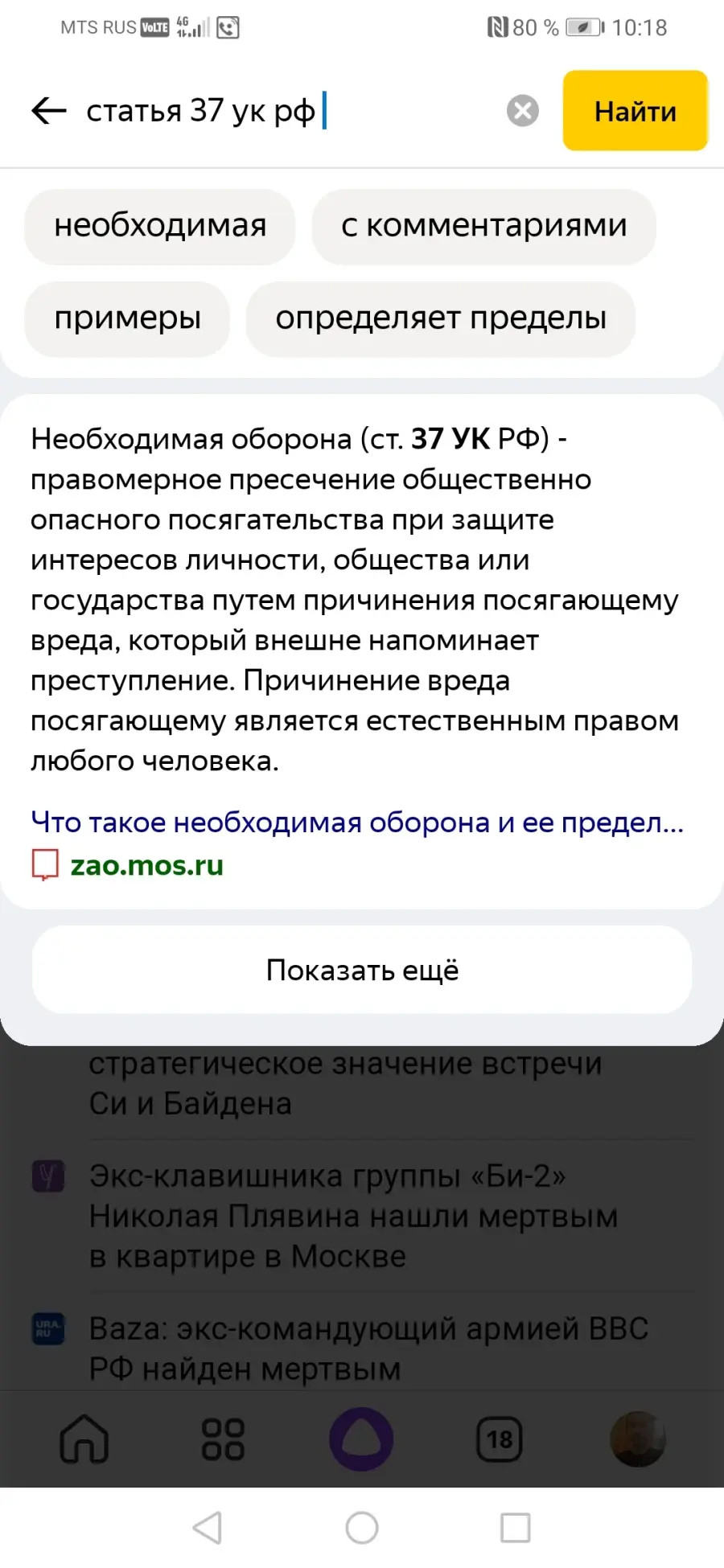Open the zao.mos.ru source
724x1568 pixels.
[146, 865]
